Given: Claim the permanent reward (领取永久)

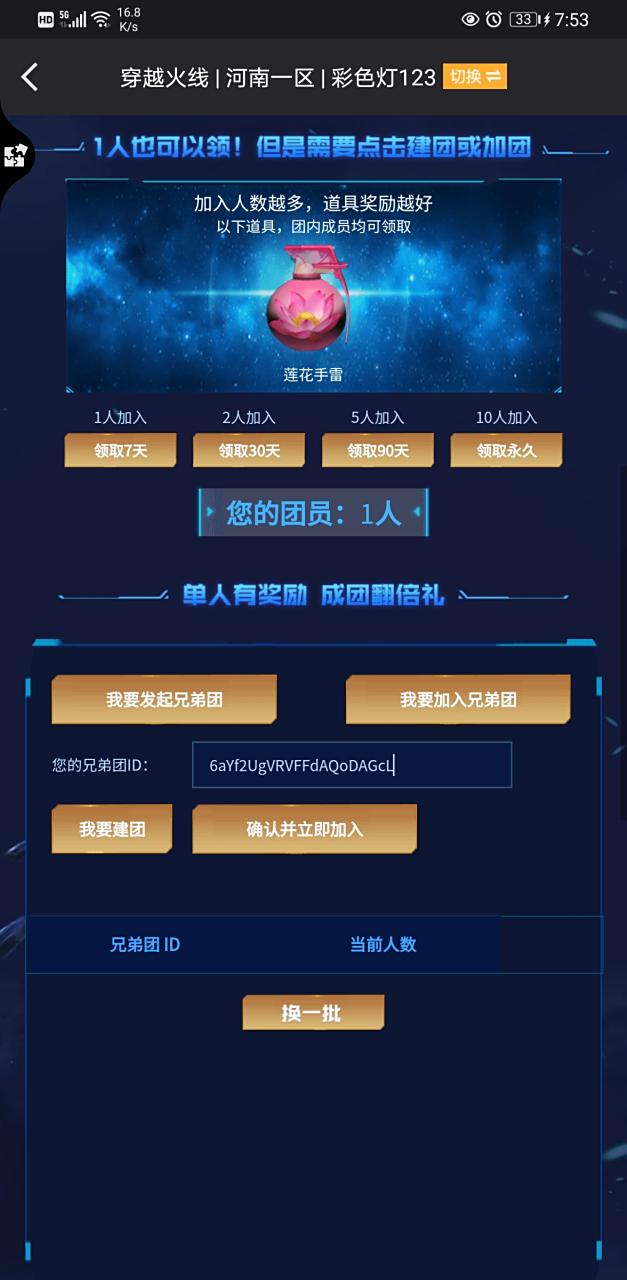Looking at the screenshot, I should pyautogui.click(x=506, y=450).
